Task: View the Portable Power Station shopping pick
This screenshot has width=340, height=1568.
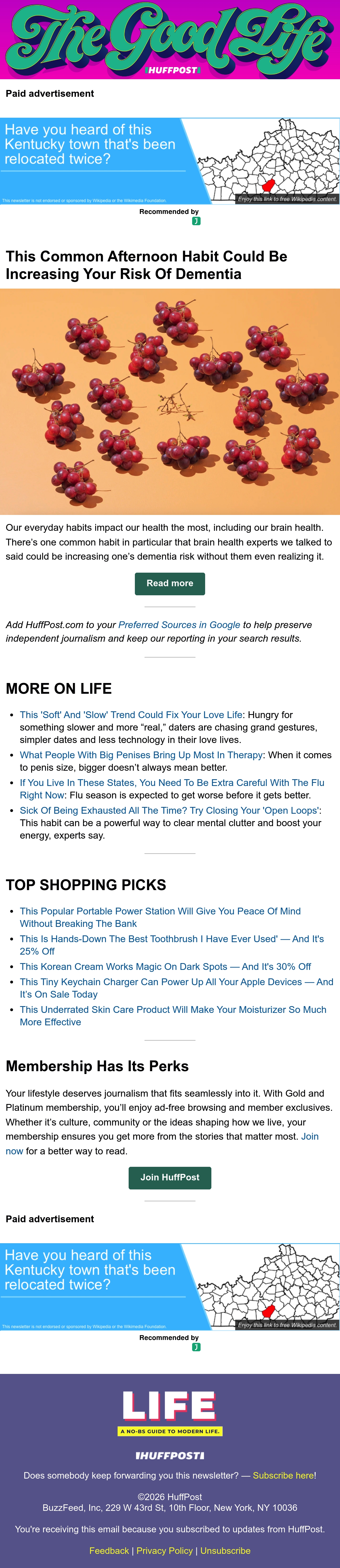Action: click(x=160, y=917)
